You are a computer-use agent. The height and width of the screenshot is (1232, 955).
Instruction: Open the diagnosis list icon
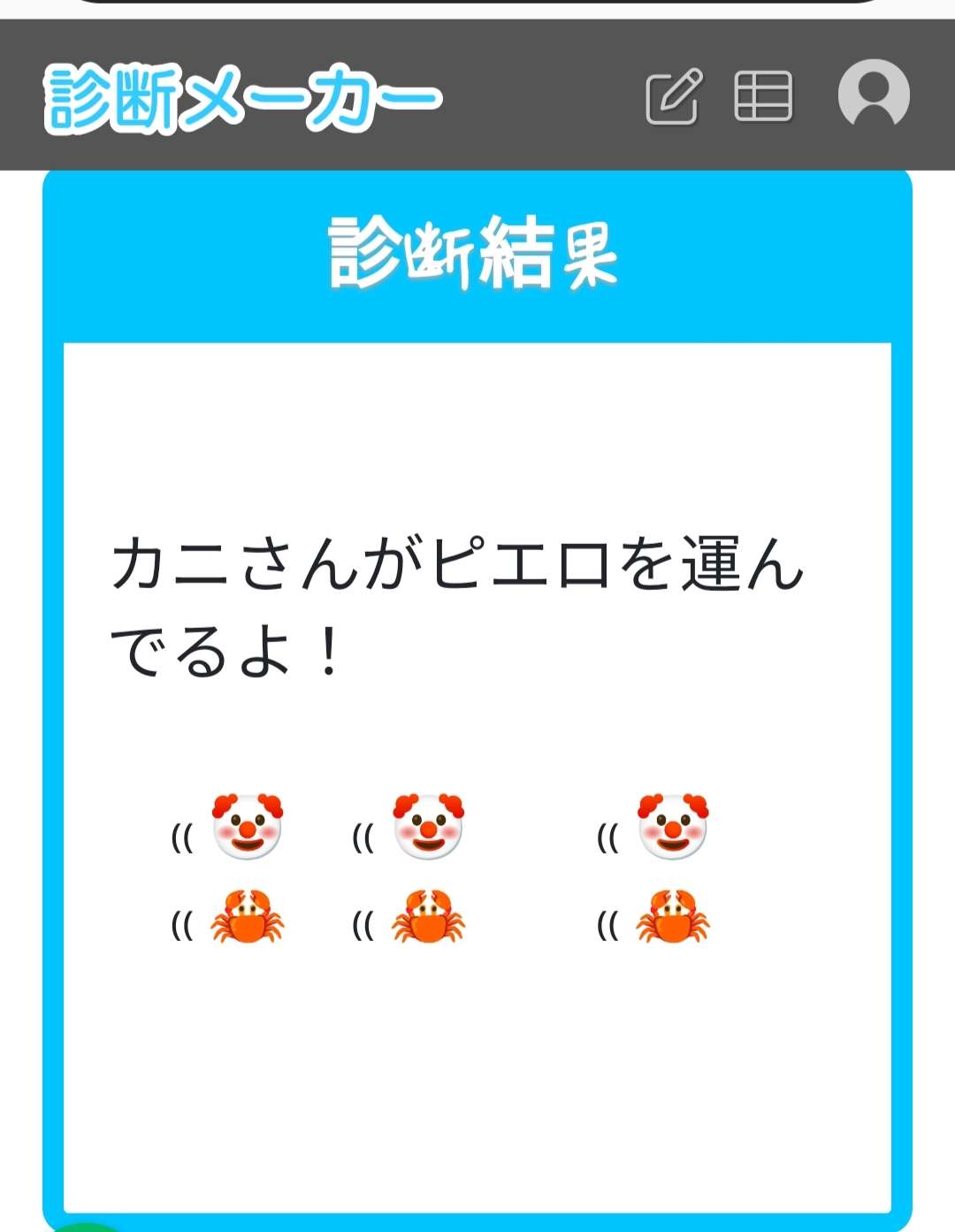763,96
